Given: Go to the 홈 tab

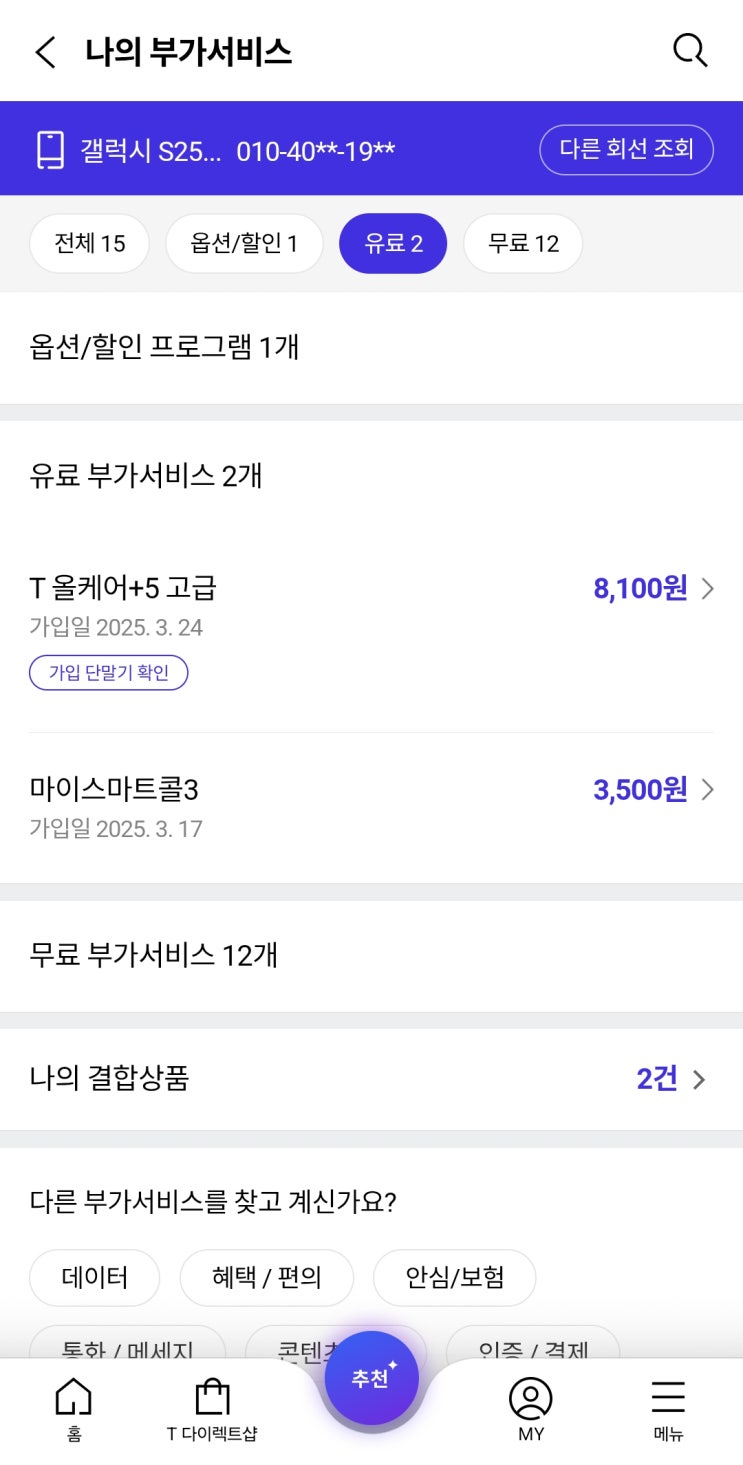Looking at the screenshot, I should [74, 1408].
